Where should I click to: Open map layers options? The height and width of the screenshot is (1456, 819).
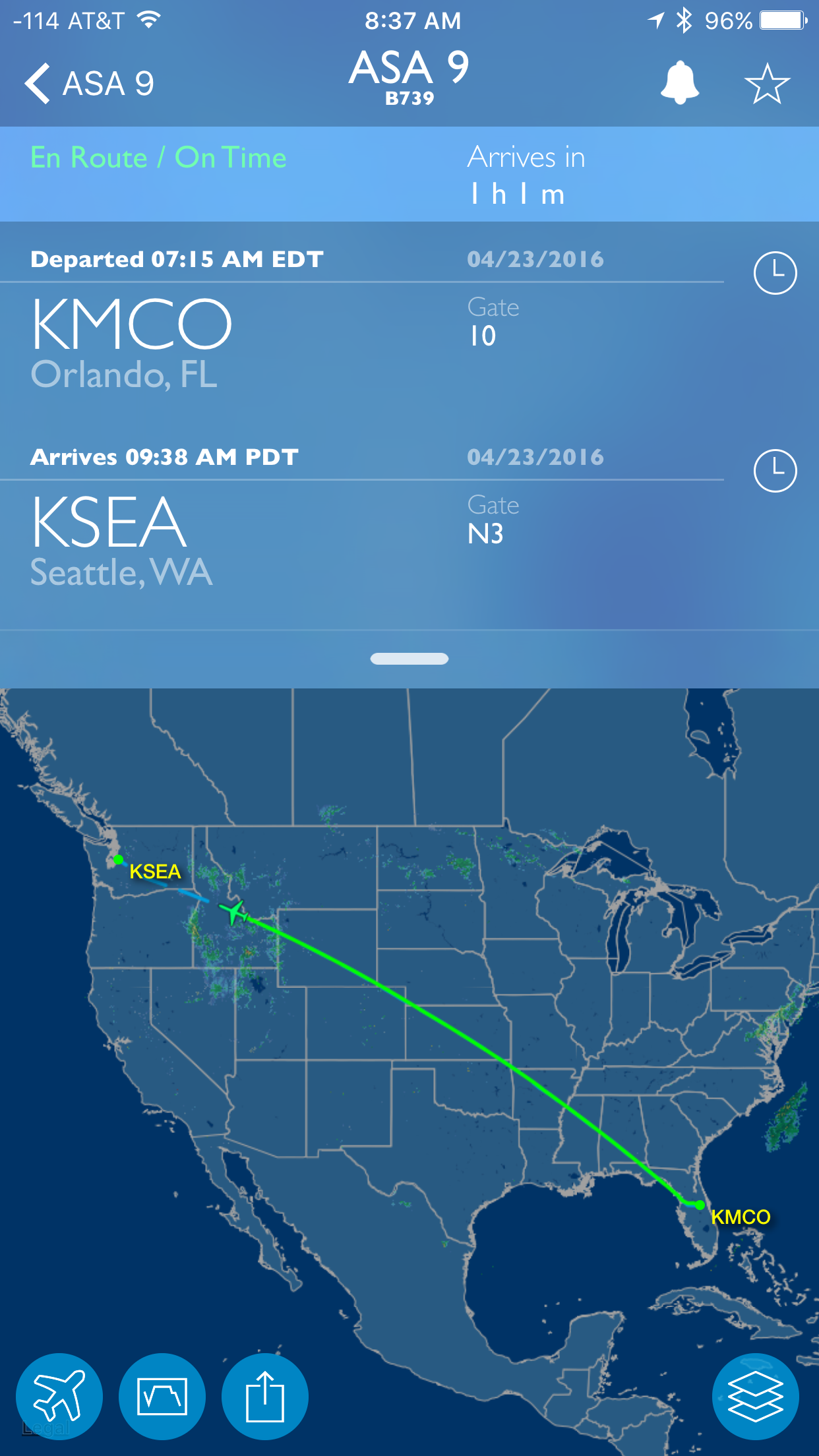755,1396
